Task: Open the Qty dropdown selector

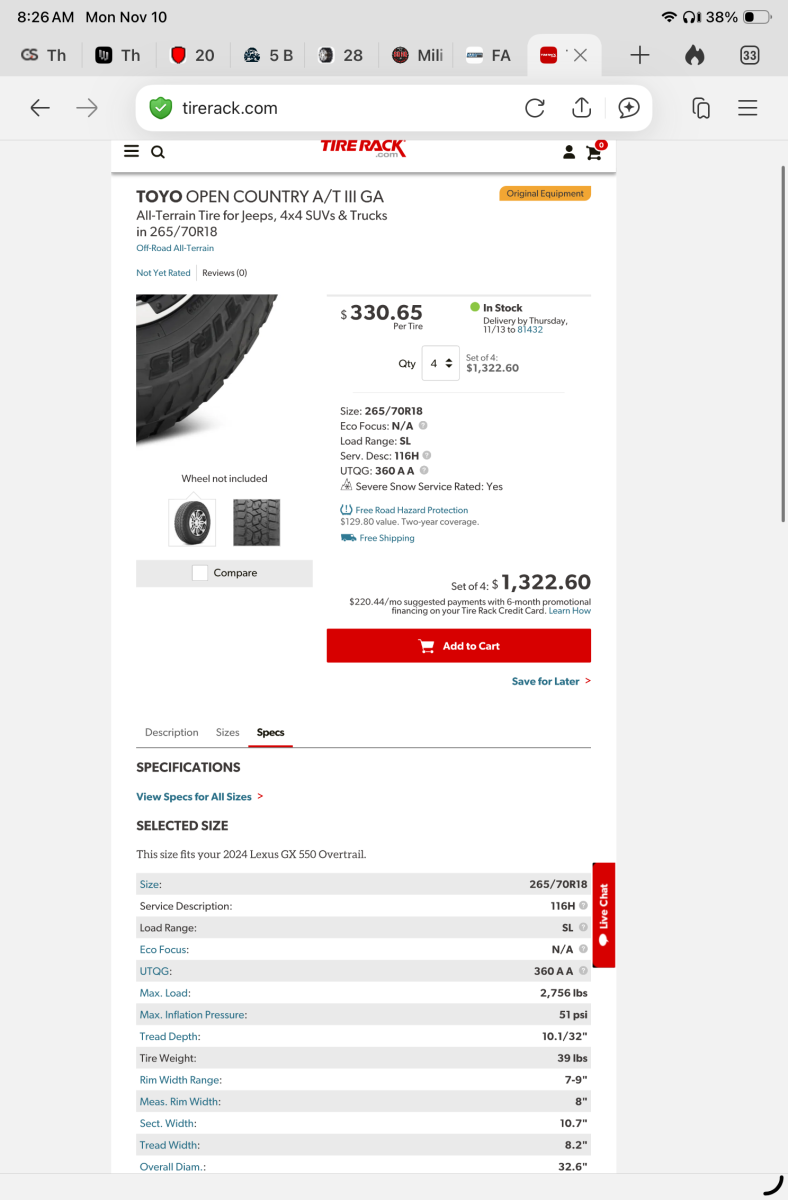Action: point(440,364)
